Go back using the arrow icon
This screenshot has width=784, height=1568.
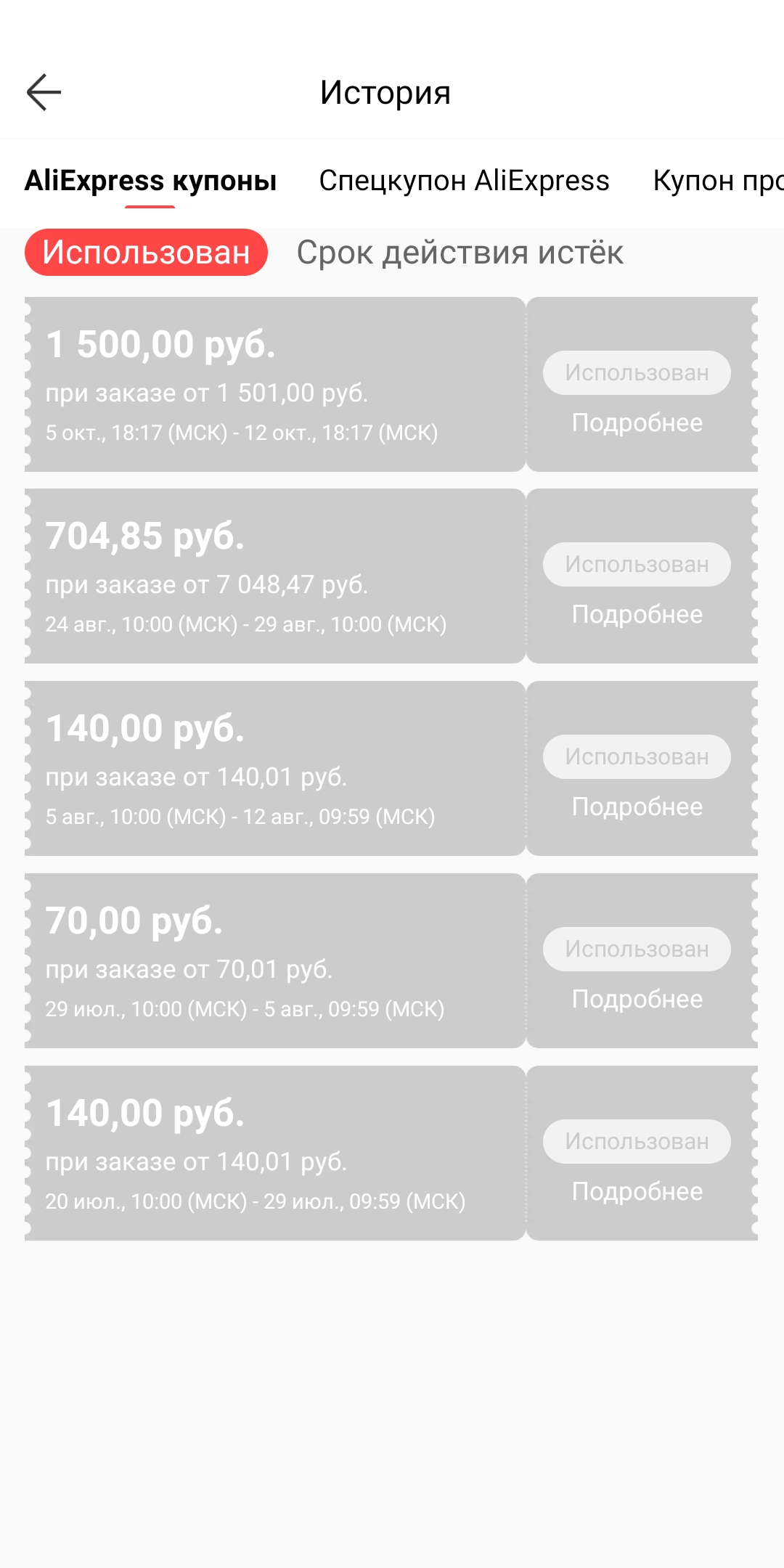coord(44,92)
